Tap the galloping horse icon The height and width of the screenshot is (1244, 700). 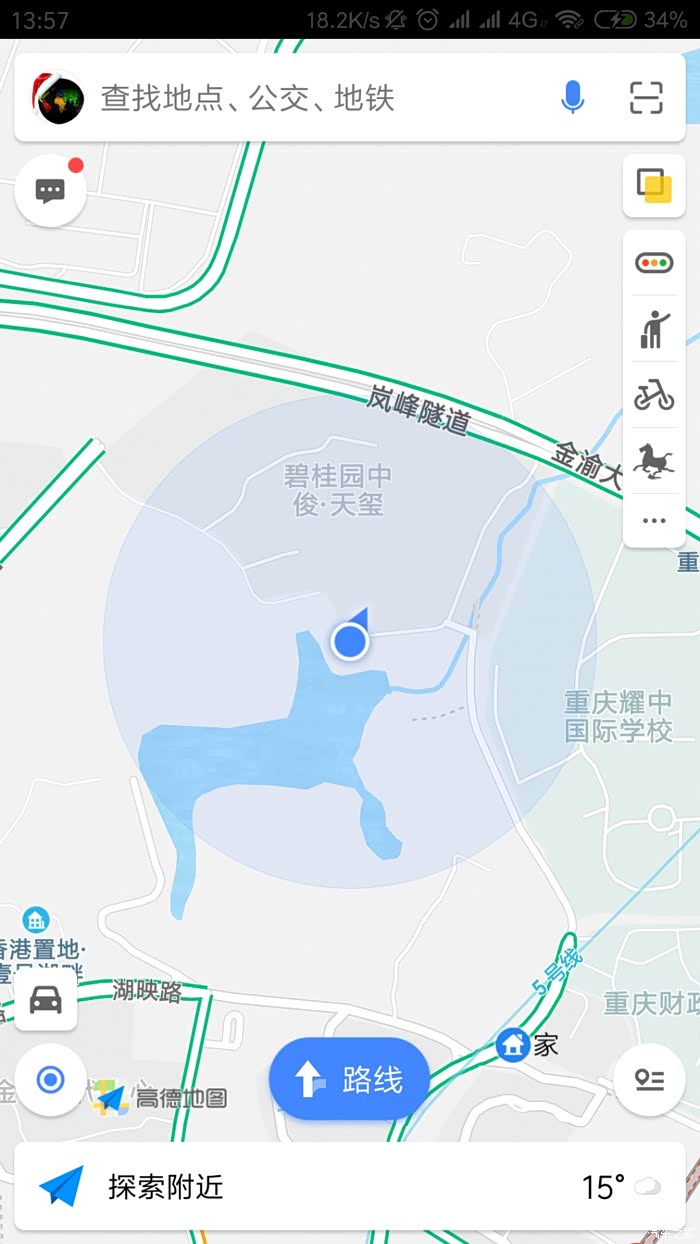coord(654,460)
